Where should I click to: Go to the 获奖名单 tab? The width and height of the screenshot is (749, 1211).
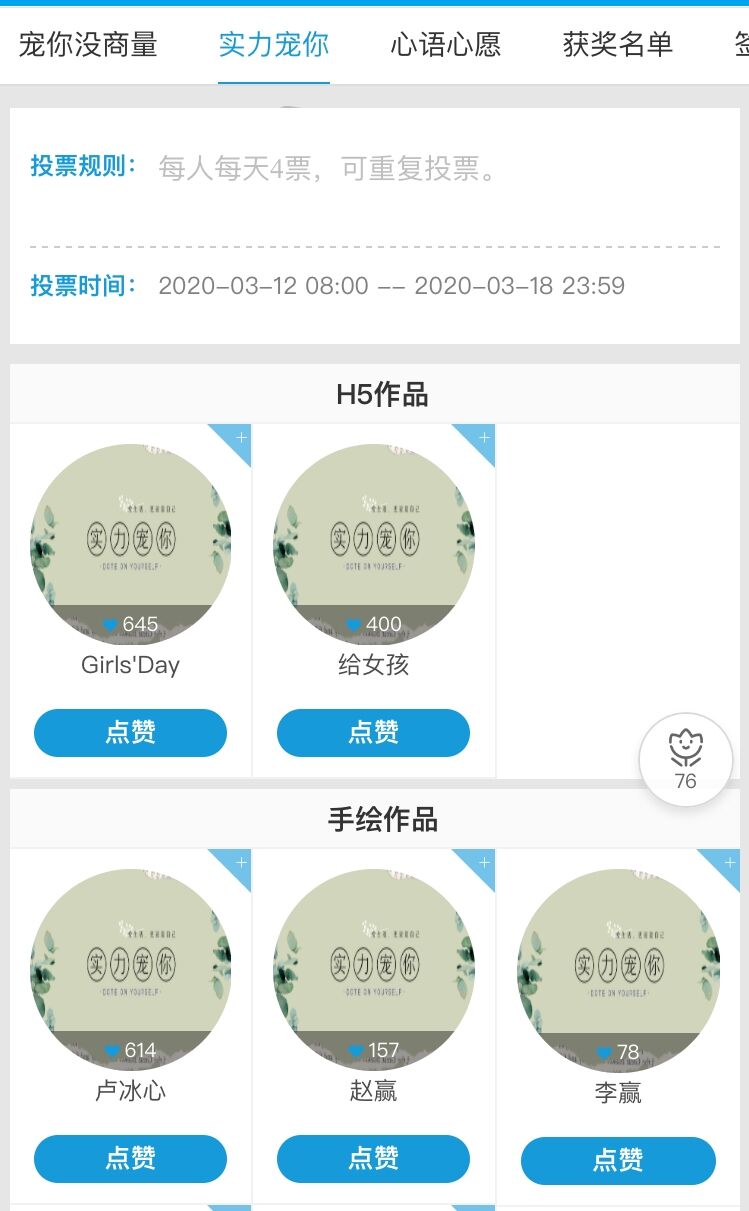pos(617,44)
